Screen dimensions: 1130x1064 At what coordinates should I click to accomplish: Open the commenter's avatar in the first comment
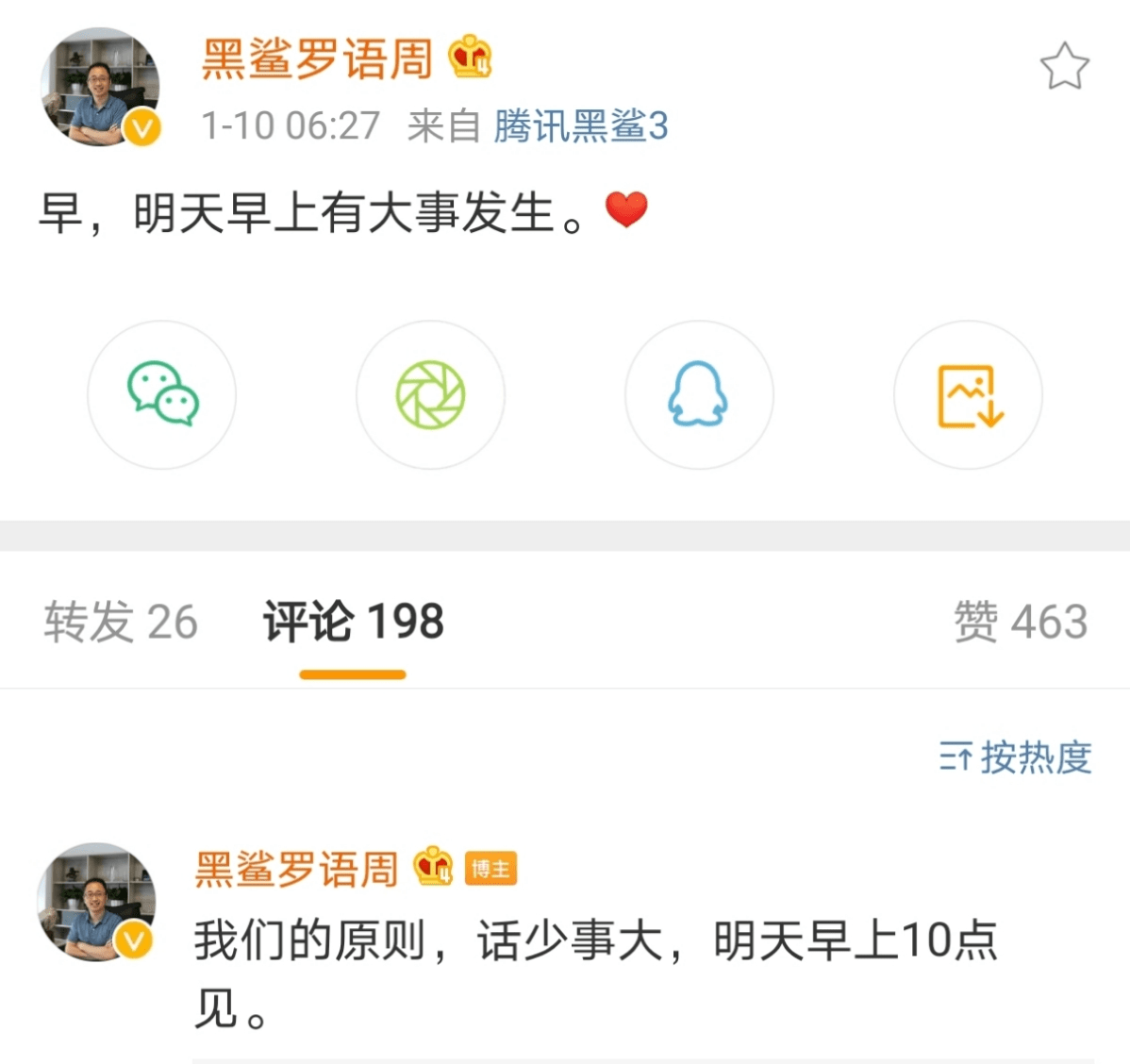[x=95, y=902]
